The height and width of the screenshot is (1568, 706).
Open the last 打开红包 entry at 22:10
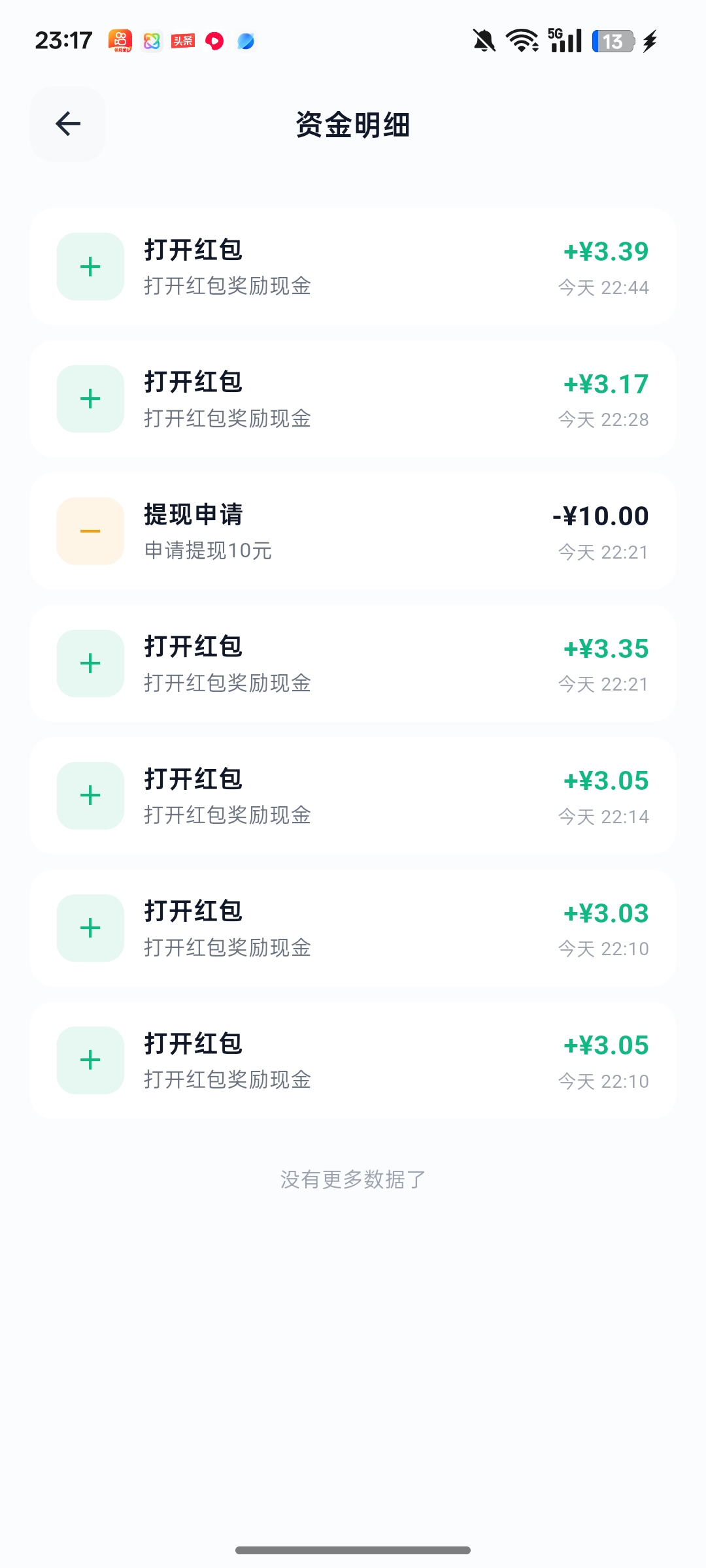tap(353, 1060)
